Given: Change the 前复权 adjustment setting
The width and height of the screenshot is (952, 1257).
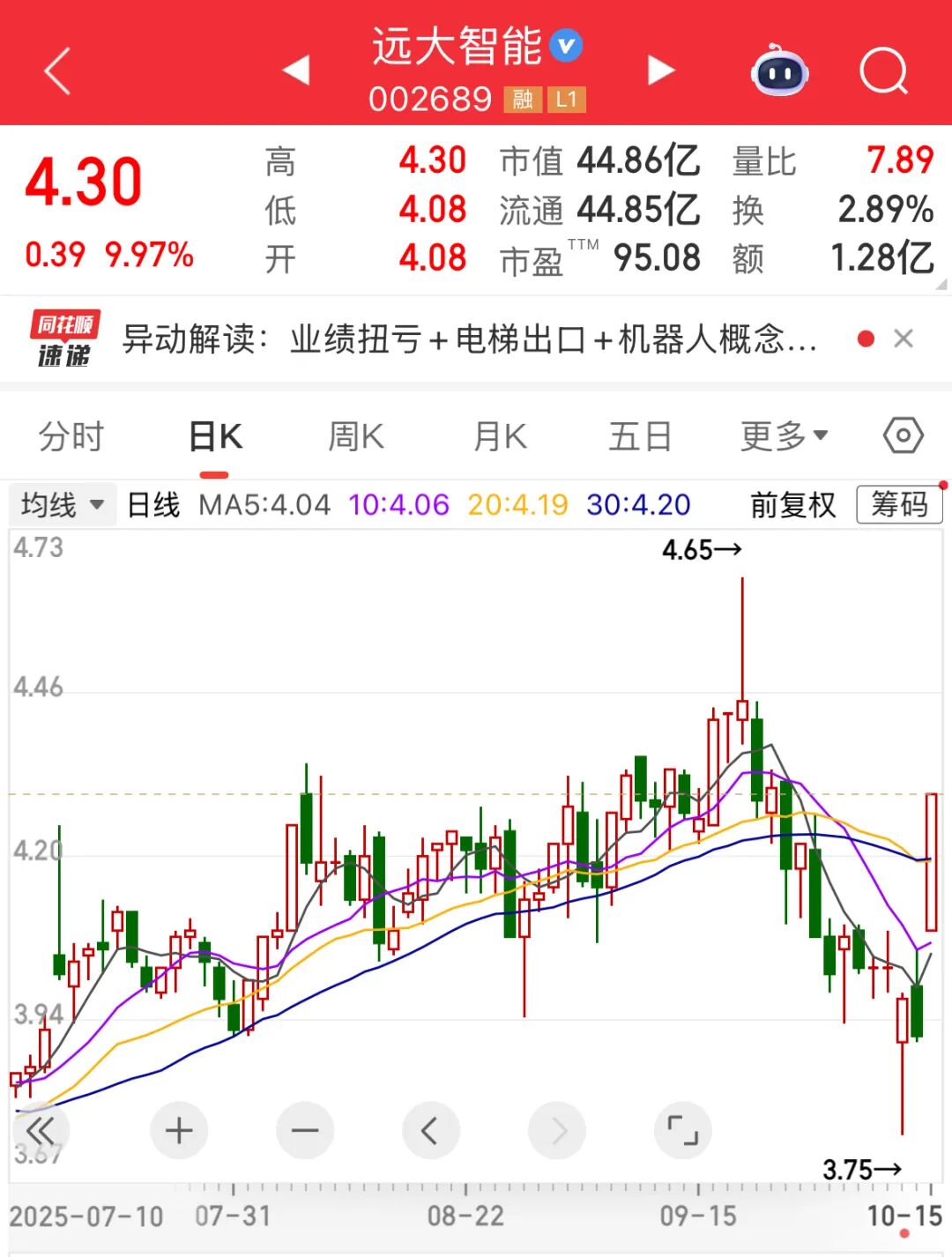Looking at the screenshot, I should [792, 505].
